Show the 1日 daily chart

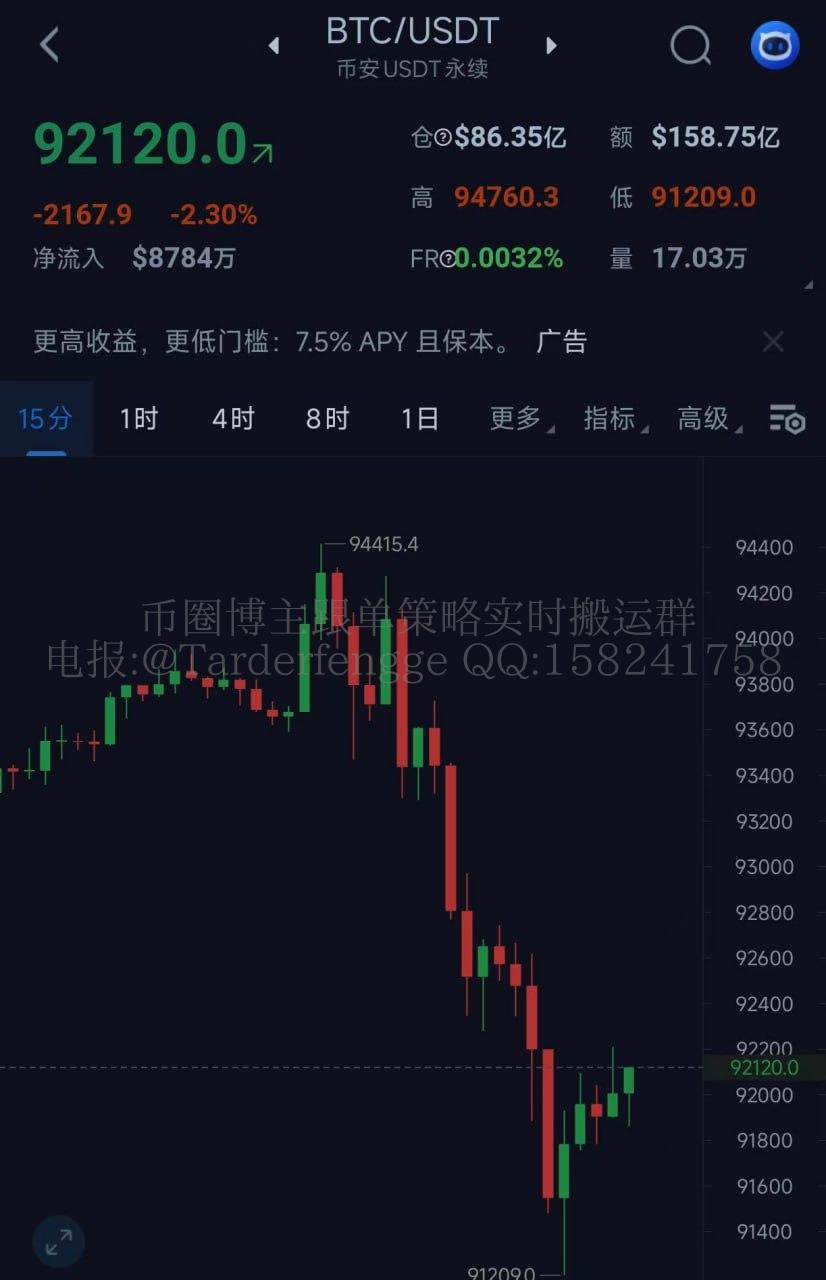click(x=420, y=418)
